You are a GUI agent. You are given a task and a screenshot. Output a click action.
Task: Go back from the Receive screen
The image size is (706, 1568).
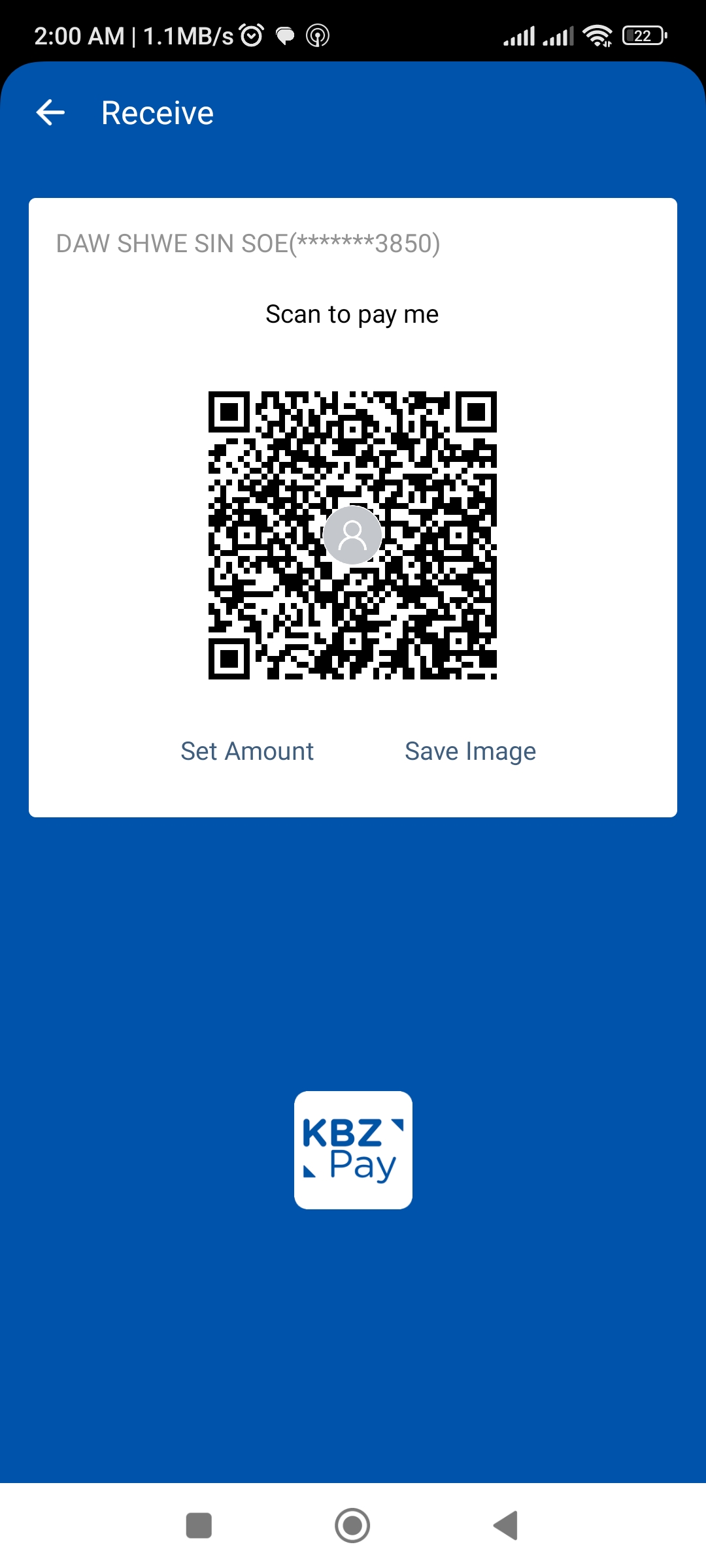(50, 112)
